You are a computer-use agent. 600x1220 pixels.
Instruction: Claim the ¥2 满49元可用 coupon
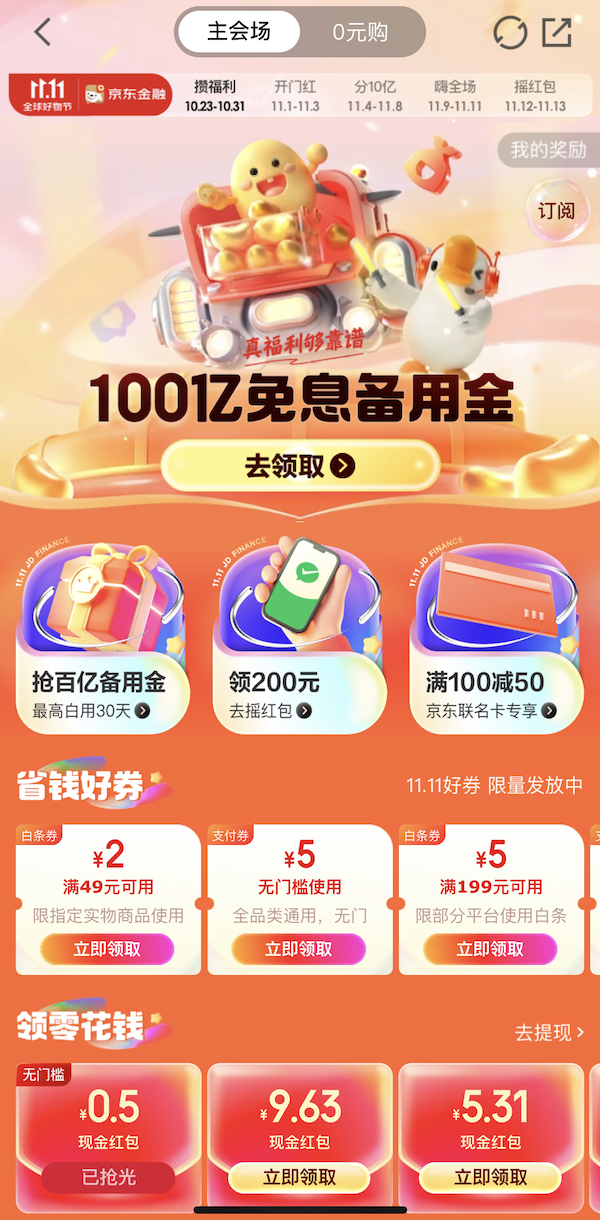point(107,949)
